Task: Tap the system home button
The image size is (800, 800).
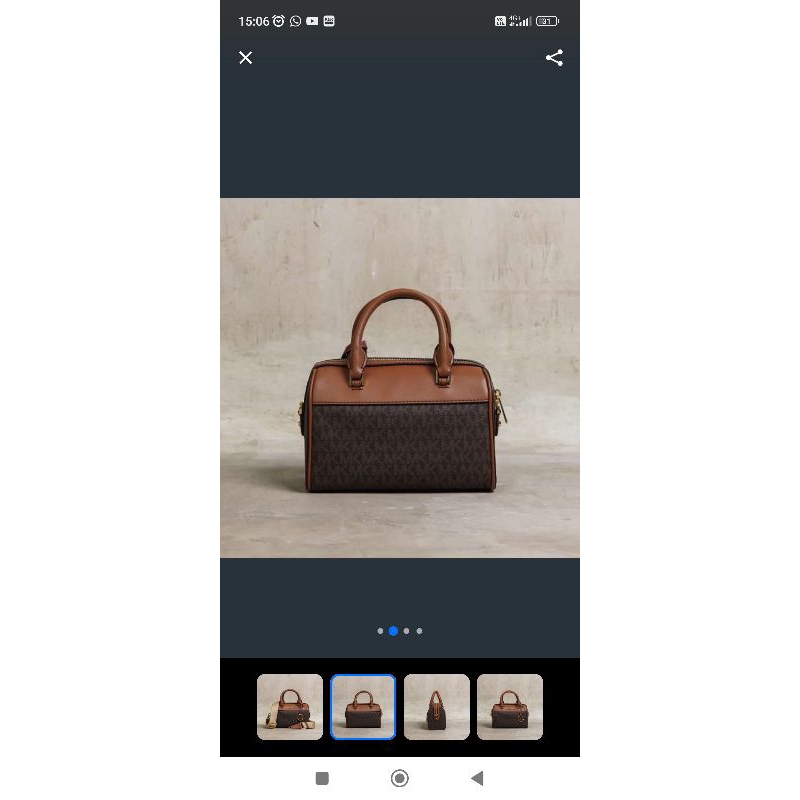Action: tap(400, 778)
